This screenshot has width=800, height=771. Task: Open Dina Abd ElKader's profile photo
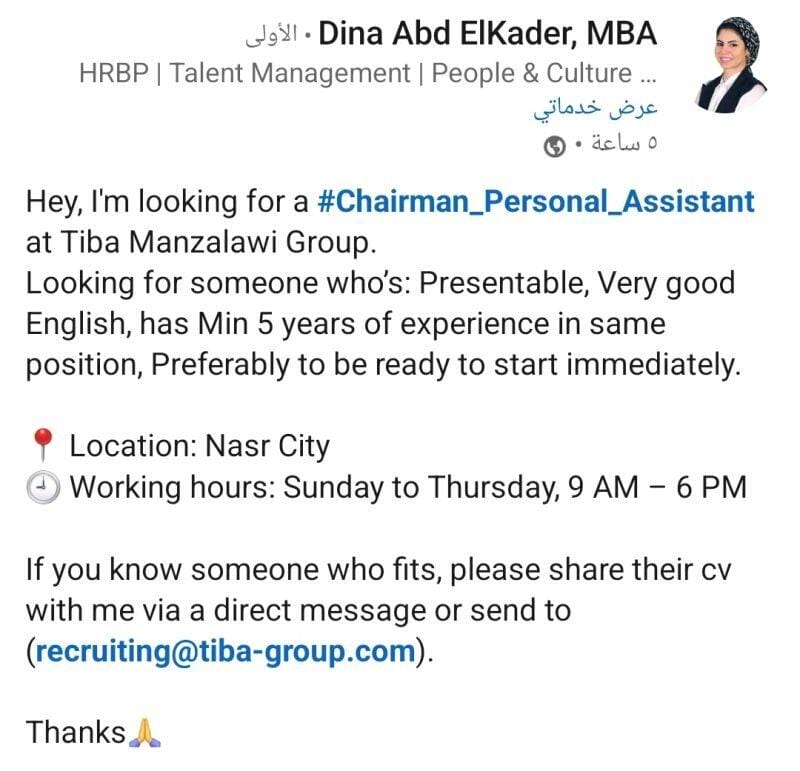[732, 66]
